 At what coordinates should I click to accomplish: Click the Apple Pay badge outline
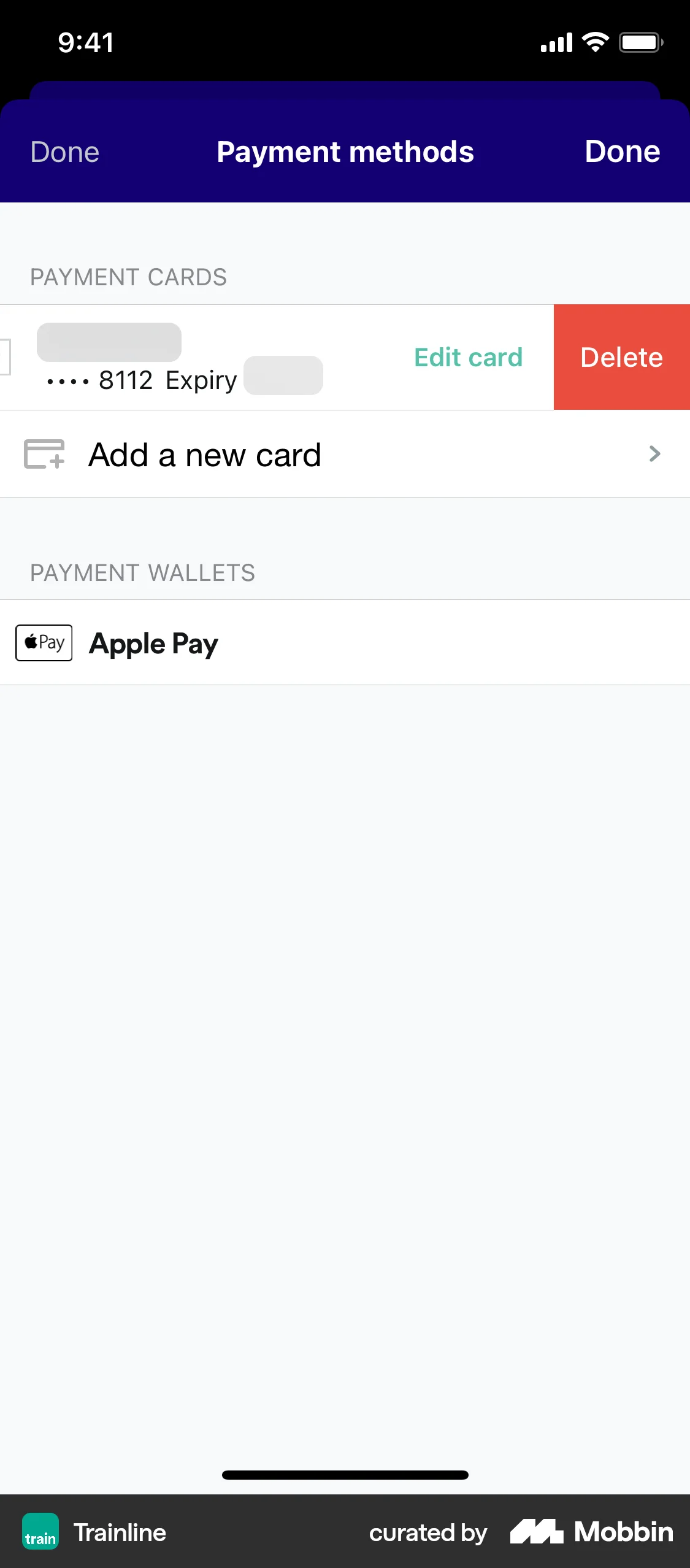pyautogui.click(x=44, y=642)
